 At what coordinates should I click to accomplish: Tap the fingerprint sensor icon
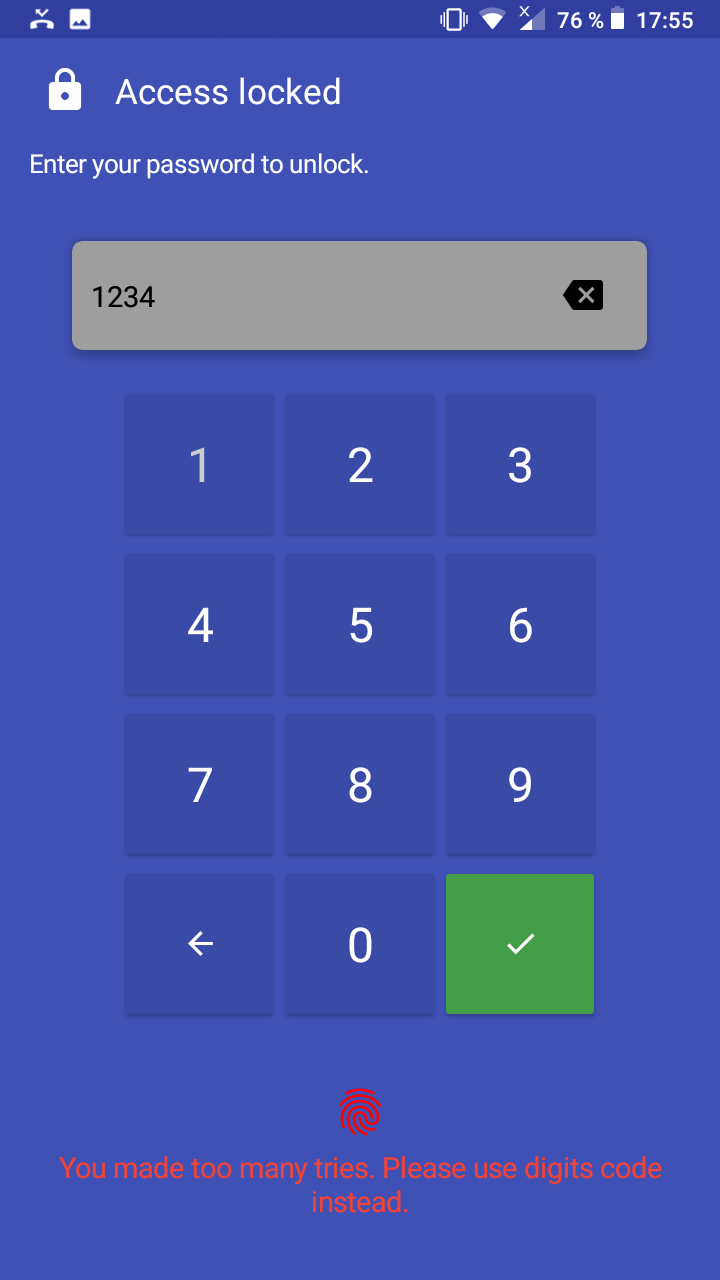(359, 1110)
